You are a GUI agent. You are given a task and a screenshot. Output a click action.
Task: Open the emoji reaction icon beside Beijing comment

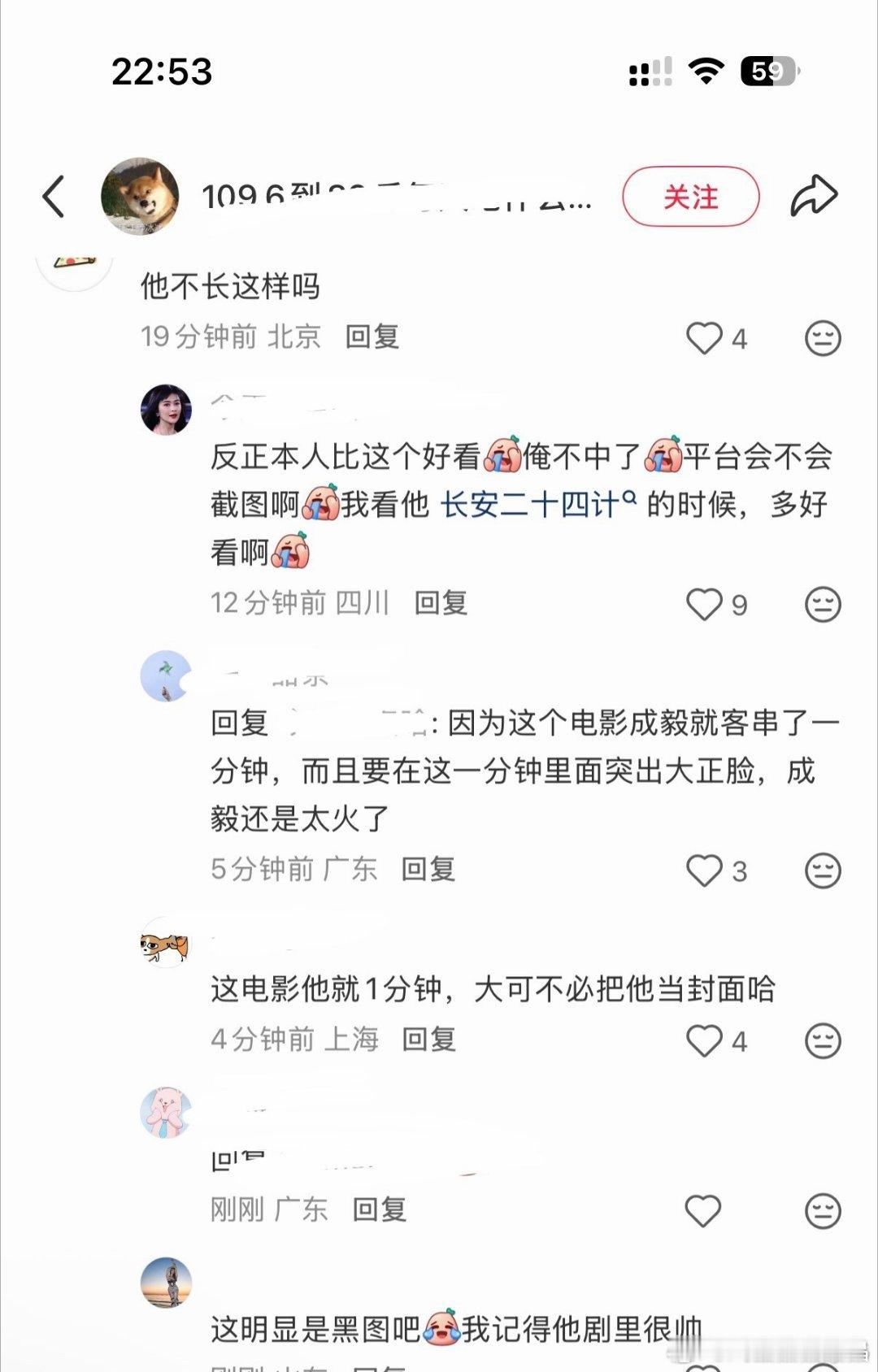tap(824, 336)
